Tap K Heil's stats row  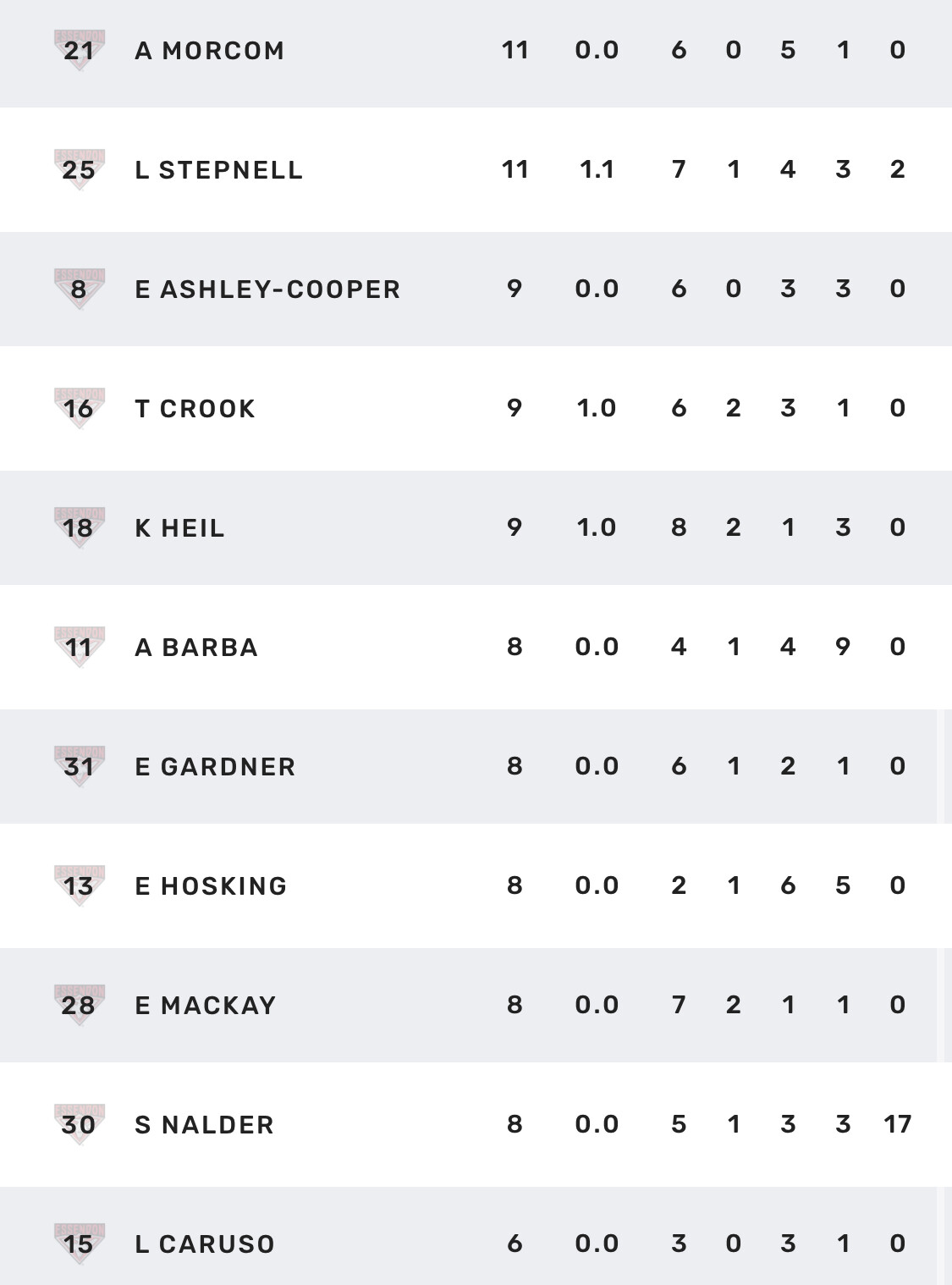(179, 528)
